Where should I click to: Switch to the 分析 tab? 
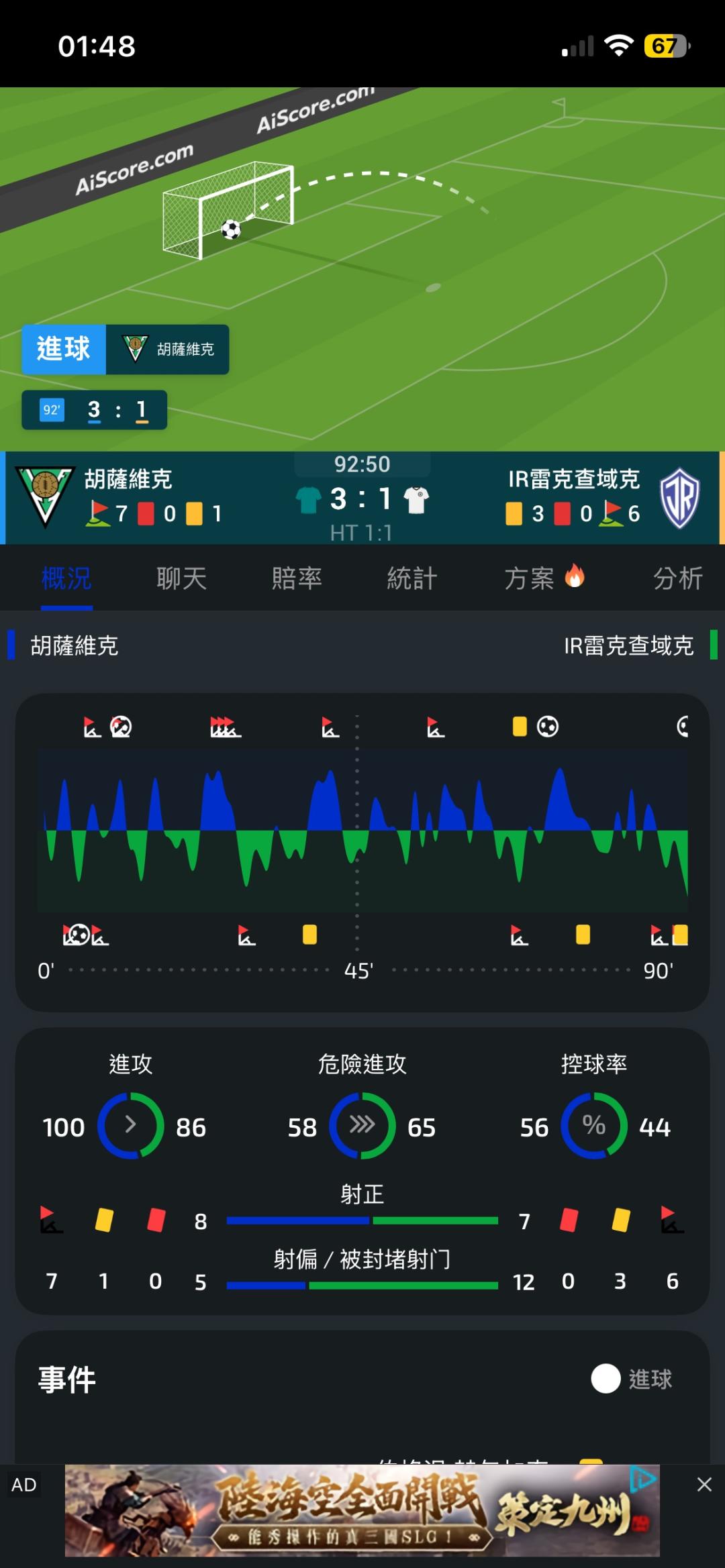[x=678, y=578]
